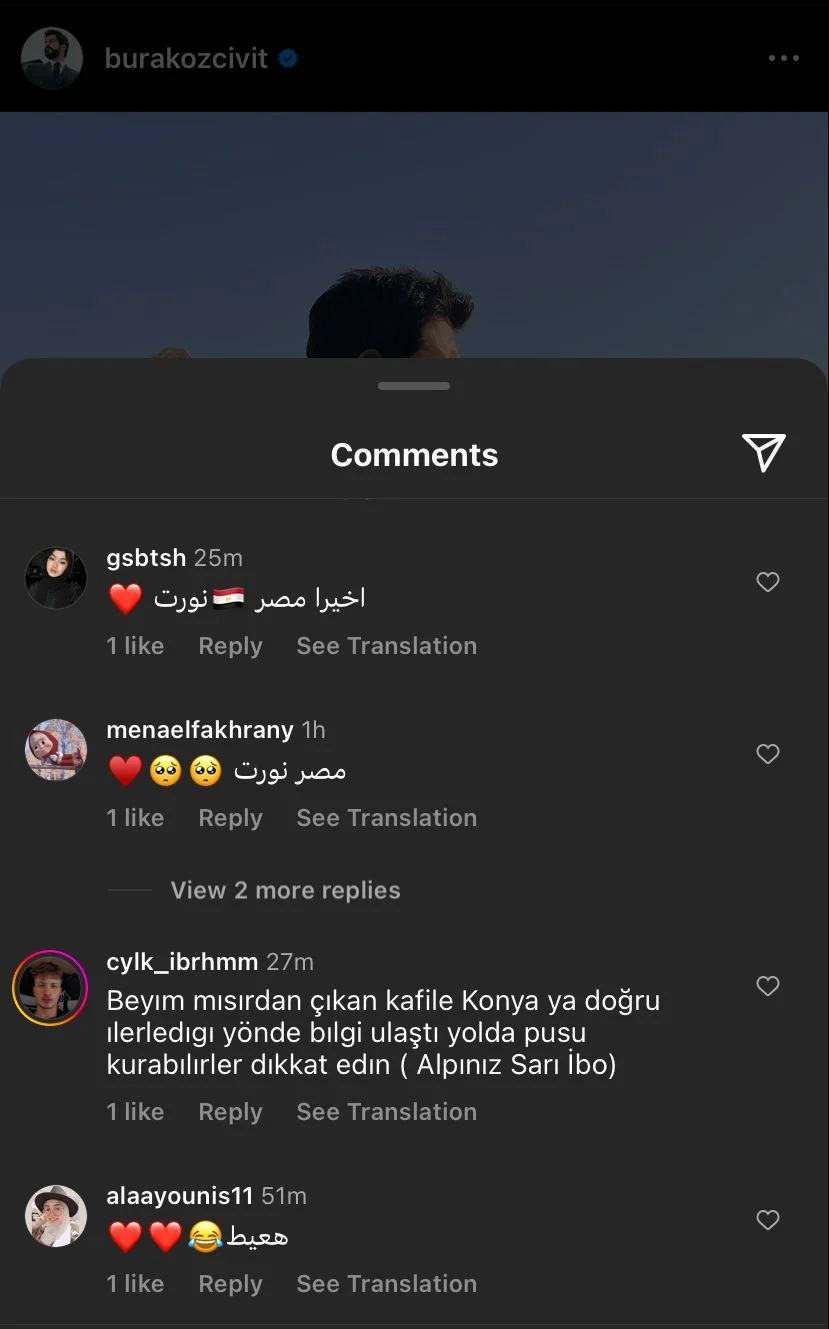This screenshot has width=829, height=1329.
Task: Reply to gsbtsh's comment
Action: (230, 646)
